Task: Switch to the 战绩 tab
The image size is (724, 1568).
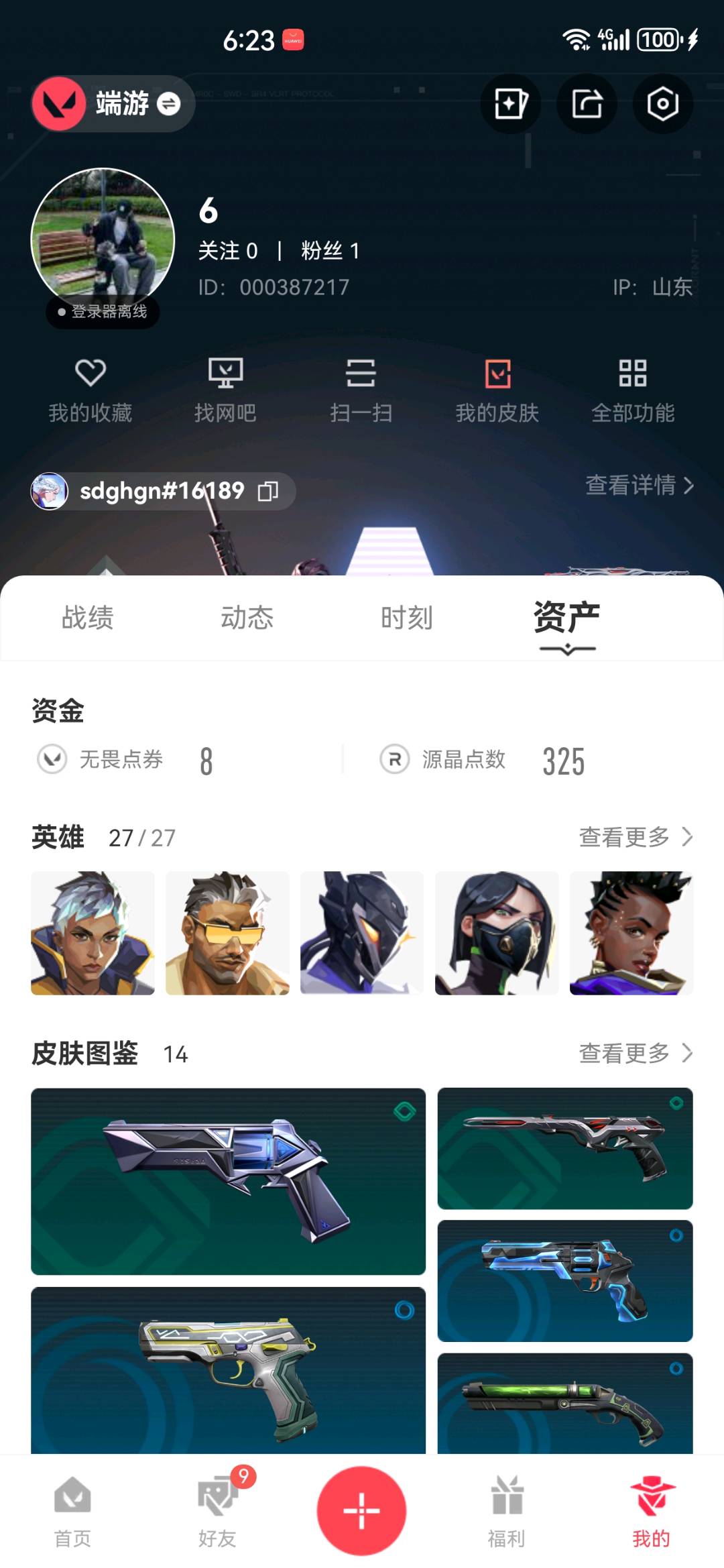Action: (x=88, y=617)
